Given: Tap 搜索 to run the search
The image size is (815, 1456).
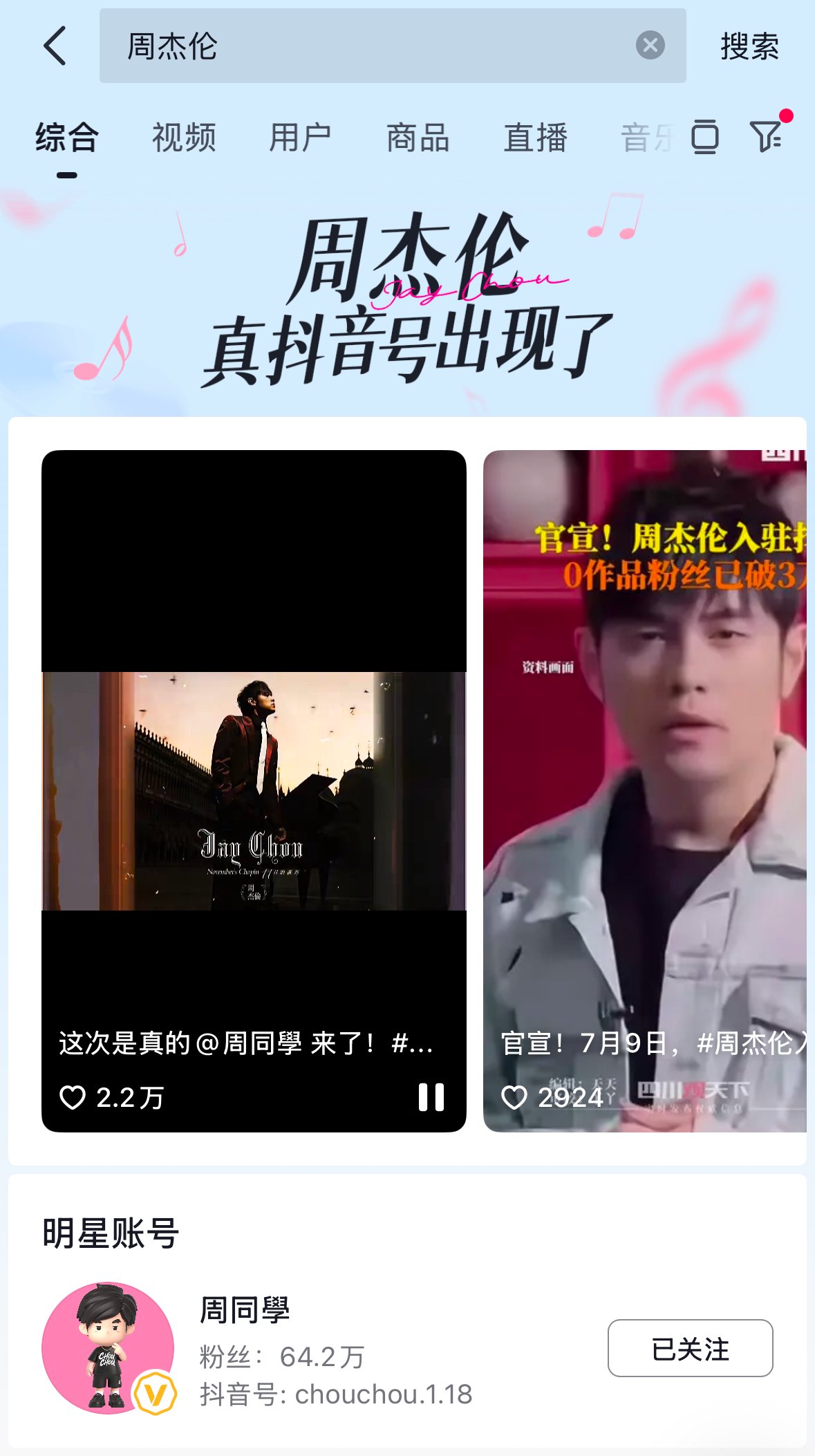Looking at the screenshot, I should pos(749,46).
